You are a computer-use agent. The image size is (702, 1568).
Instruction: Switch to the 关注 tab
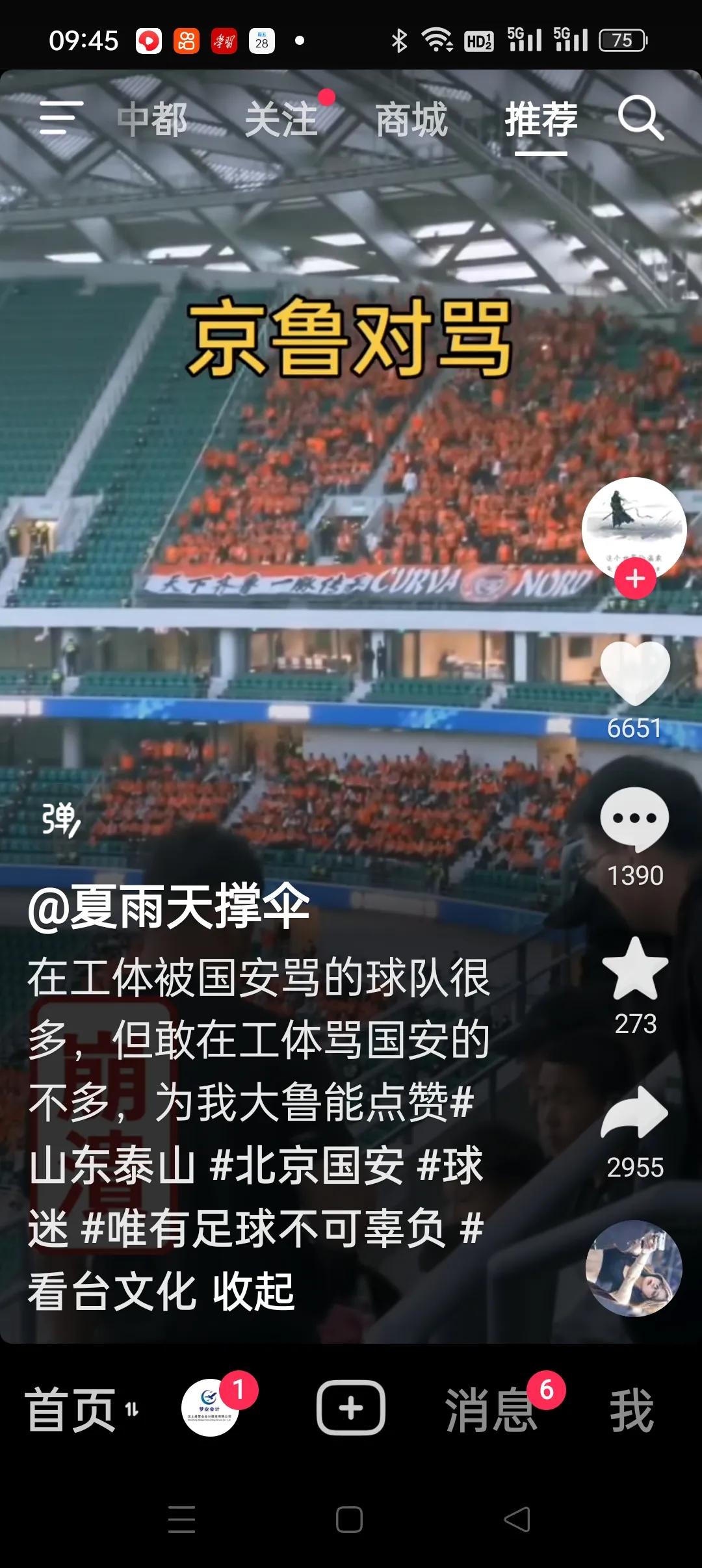[x=281, y=120]
